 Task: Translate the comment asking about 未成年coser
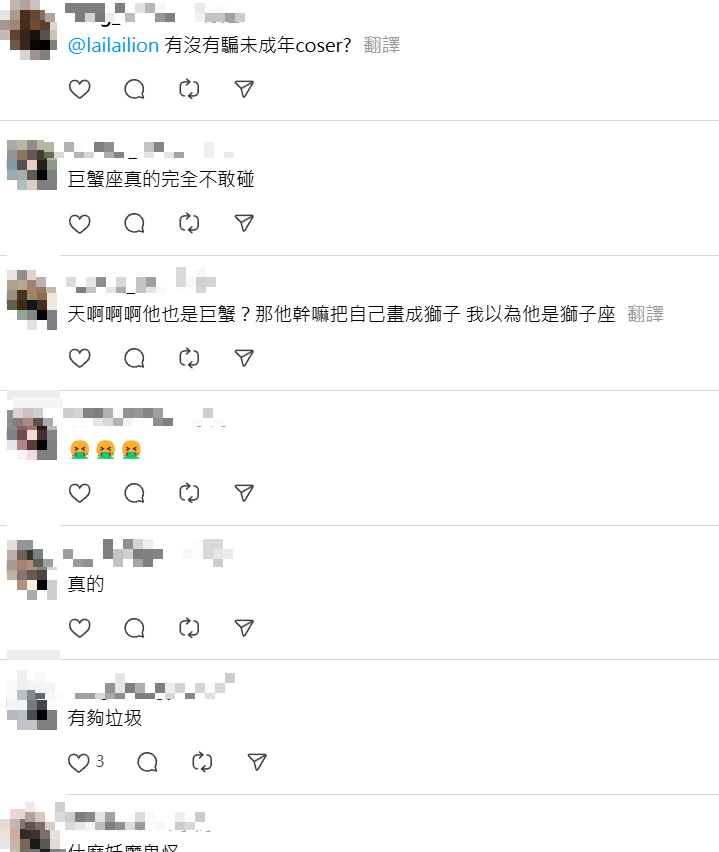[x=381, y=46]
